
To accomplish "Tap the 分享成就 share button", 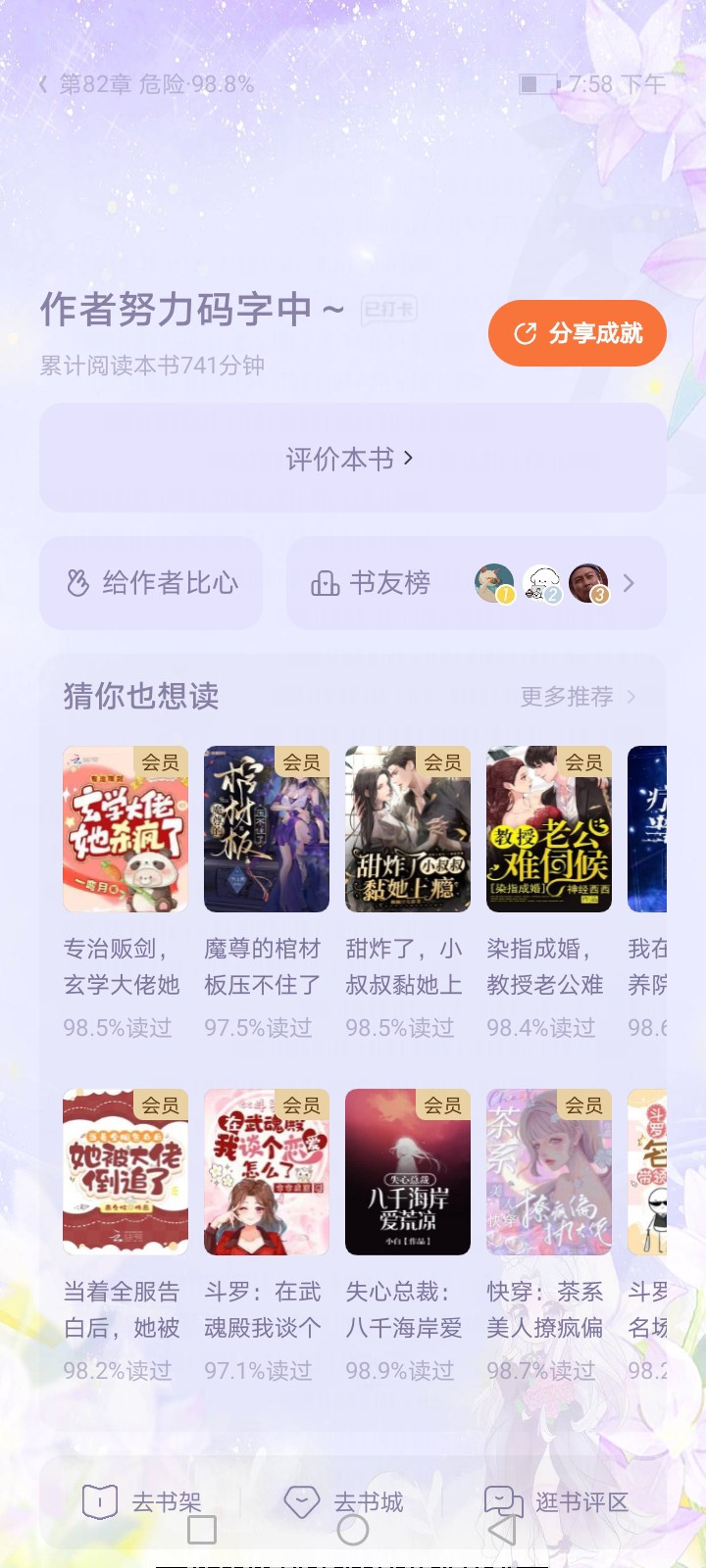I will coord(578,333).
